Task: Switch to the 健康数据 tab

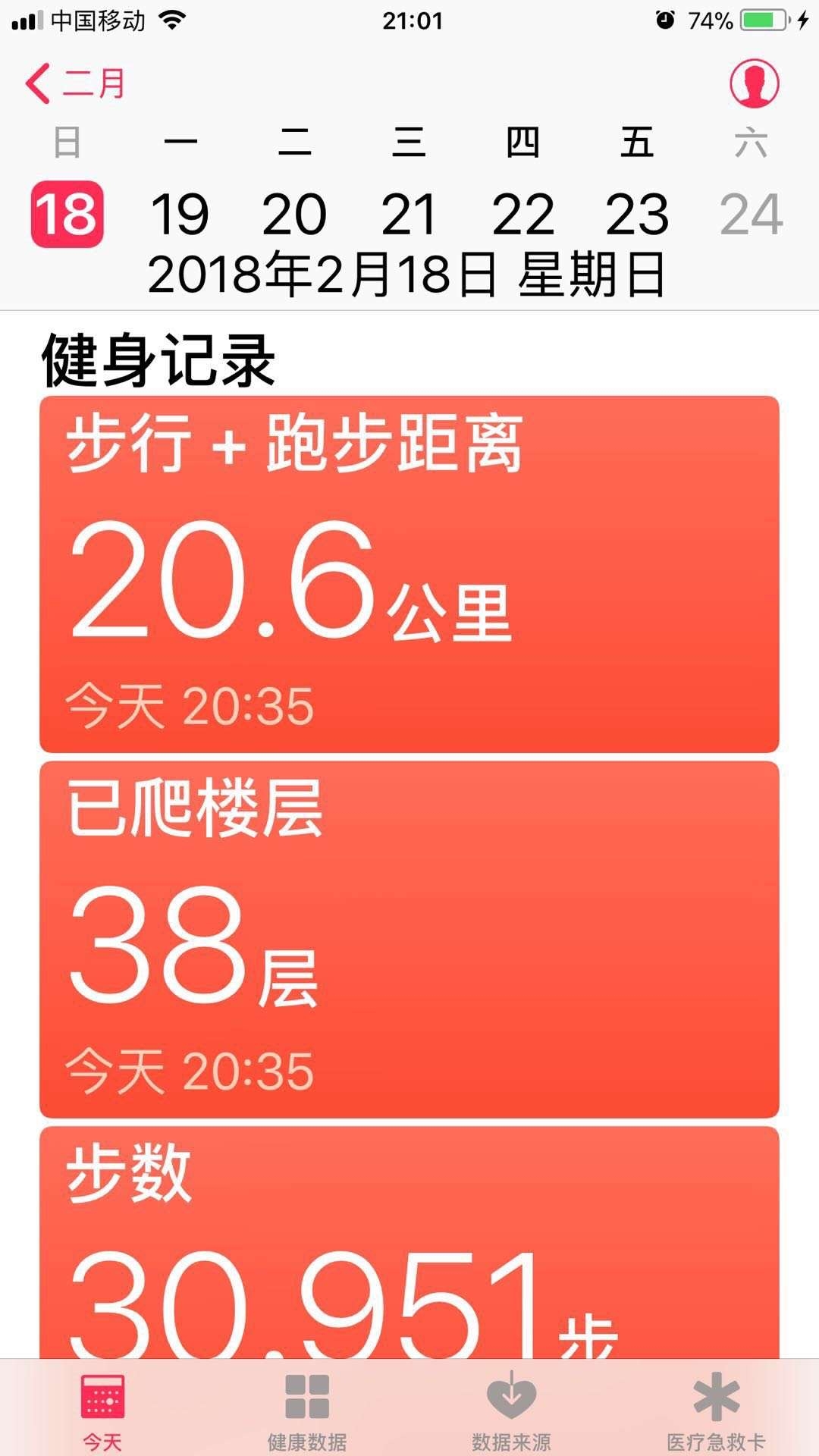Action: click(x=307, y=1410)
